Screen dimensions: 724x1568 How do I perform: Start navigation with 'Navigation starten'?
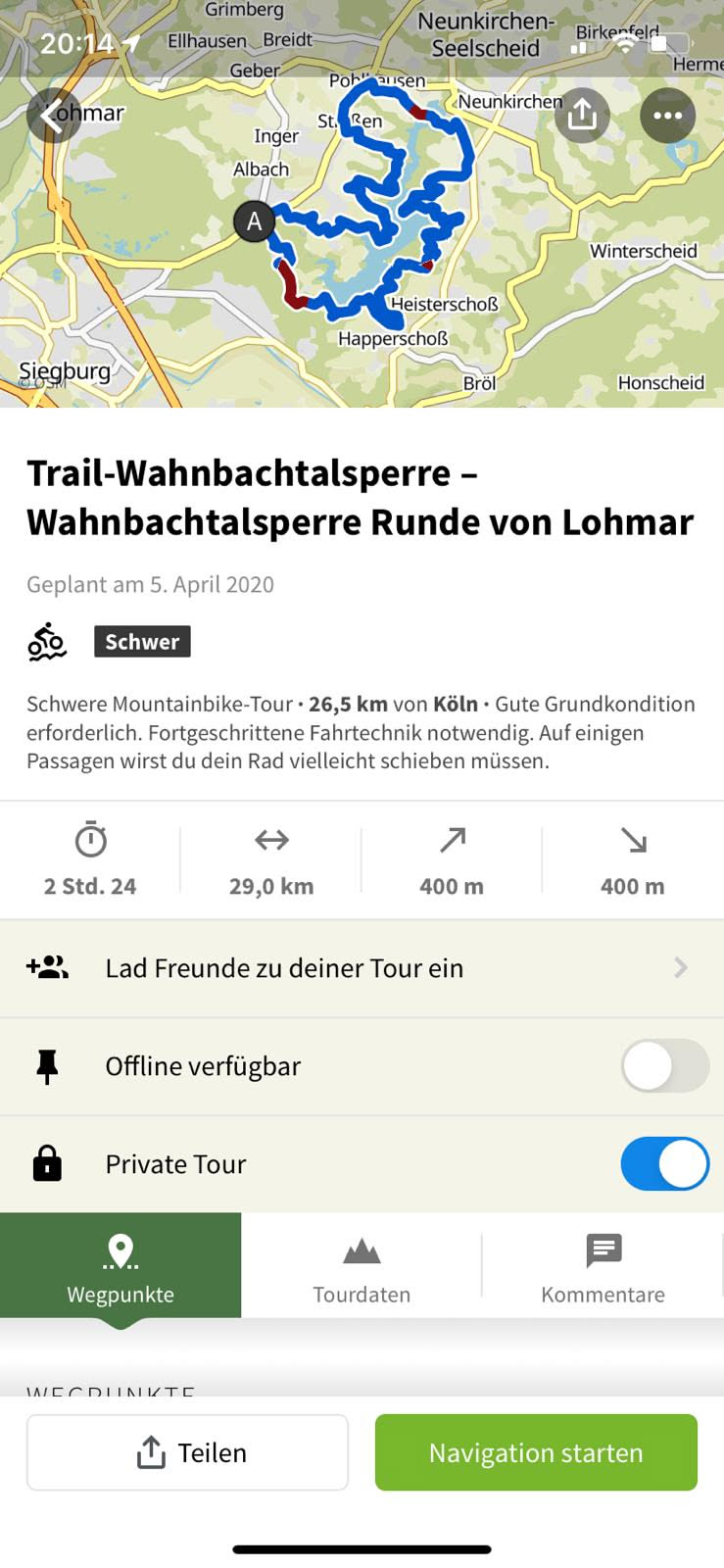click(536, 1452)
